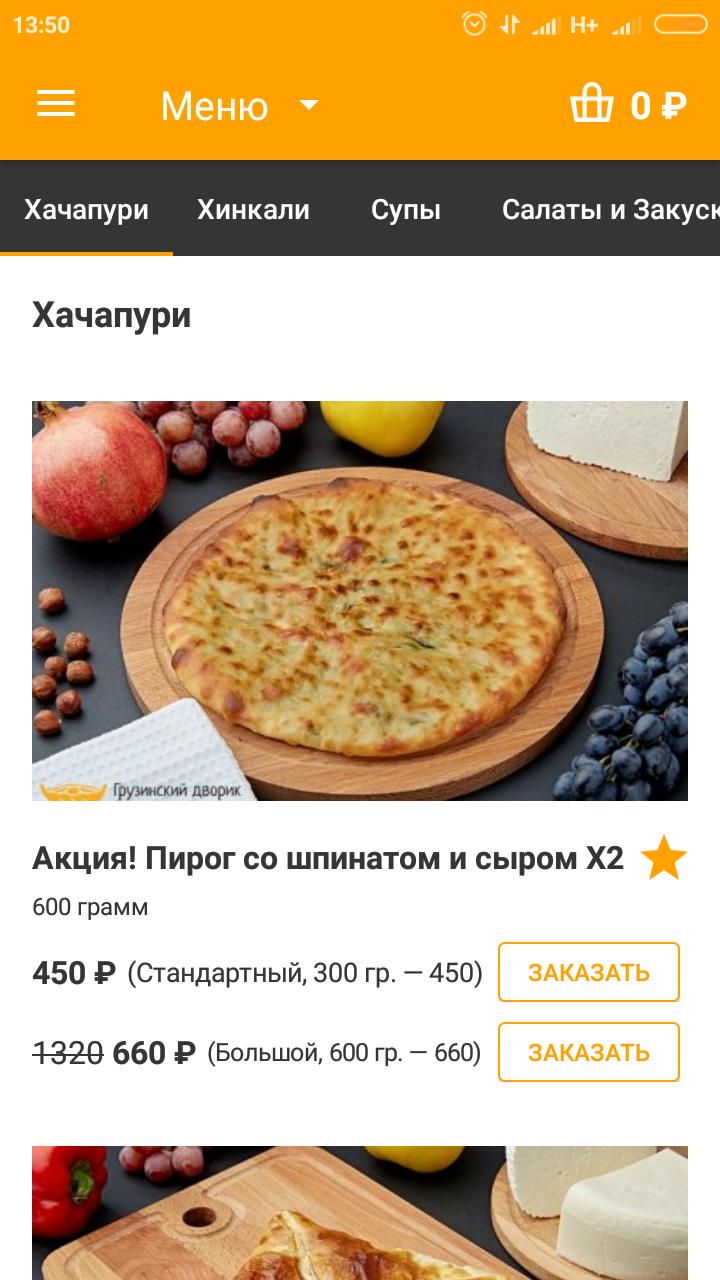Image resolution: width=720 pixels, height=1280 pixels.
Task: Open the spinach and cheese pie photo
Action: pyautogui.click(x=360, y=601)
